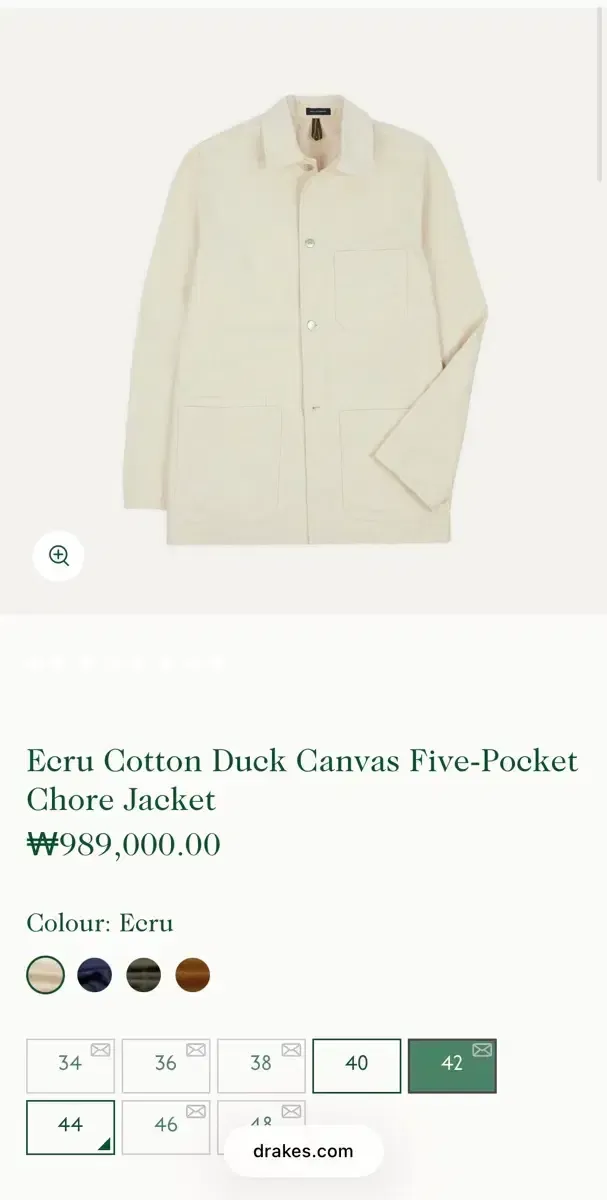Switch to the brown colour swatch
Image resolution: width=607 pixels, height=1200 pixels.
[193, 974]
